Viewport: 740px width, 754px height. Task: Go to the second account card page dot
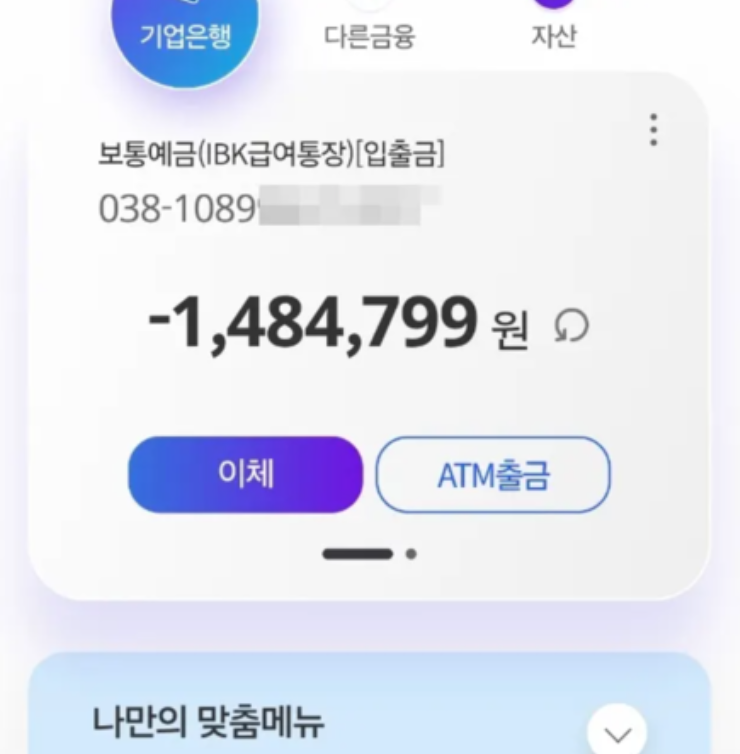[x=411, y=554]
